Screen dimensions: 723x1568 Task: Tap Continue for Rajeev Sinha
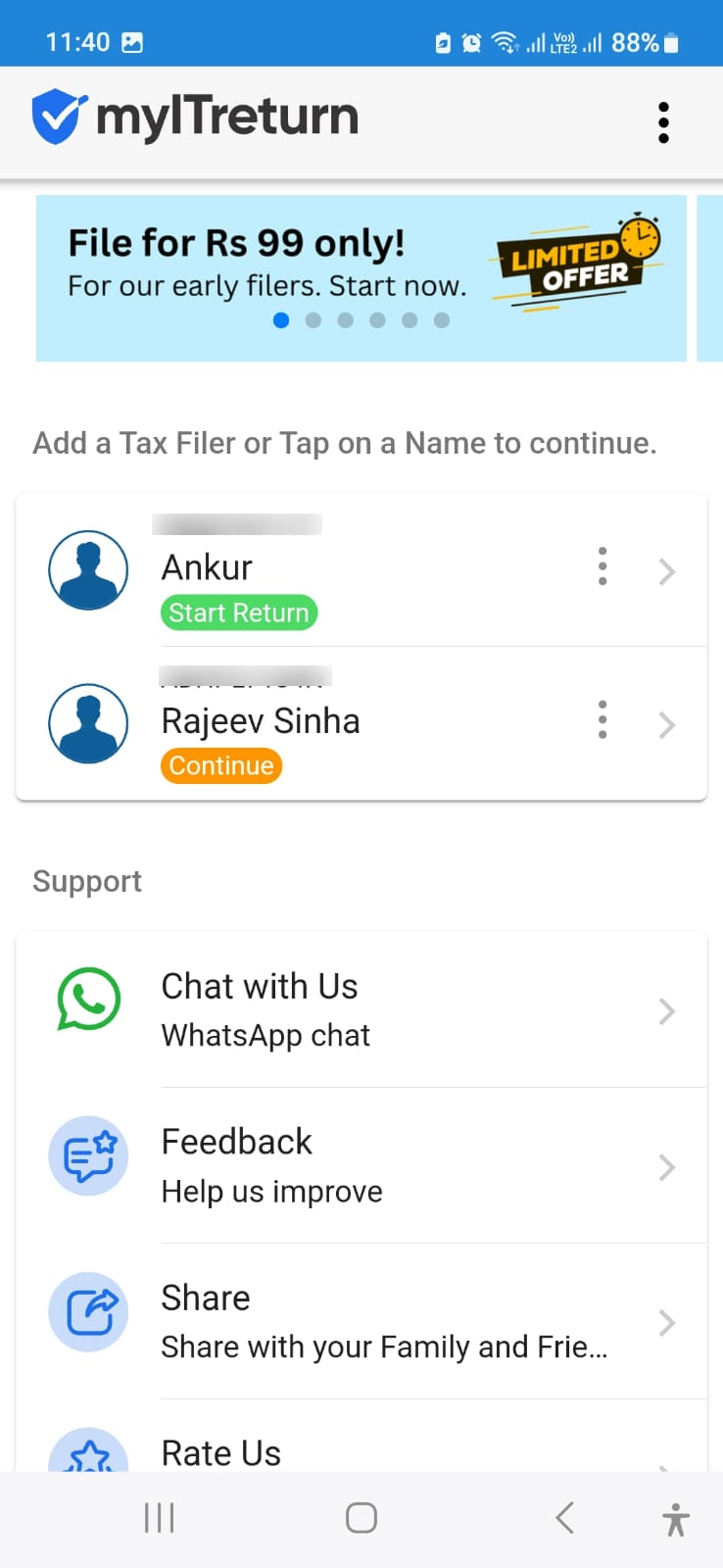(x=221, y=765)
